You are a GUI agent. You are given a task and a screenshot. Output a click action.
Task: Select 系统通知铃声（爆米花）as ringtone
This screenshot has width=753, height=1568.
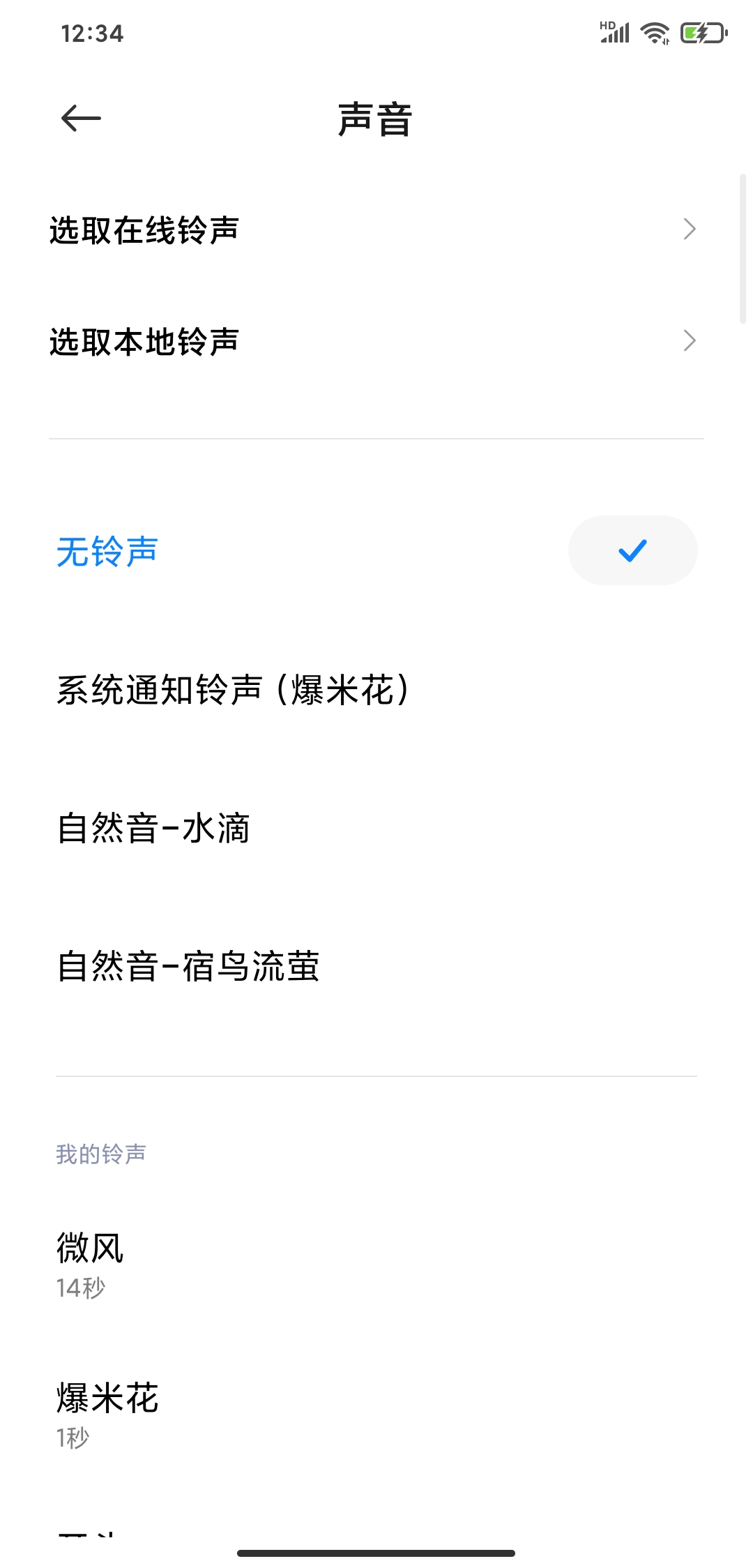[x=235, y=689]
